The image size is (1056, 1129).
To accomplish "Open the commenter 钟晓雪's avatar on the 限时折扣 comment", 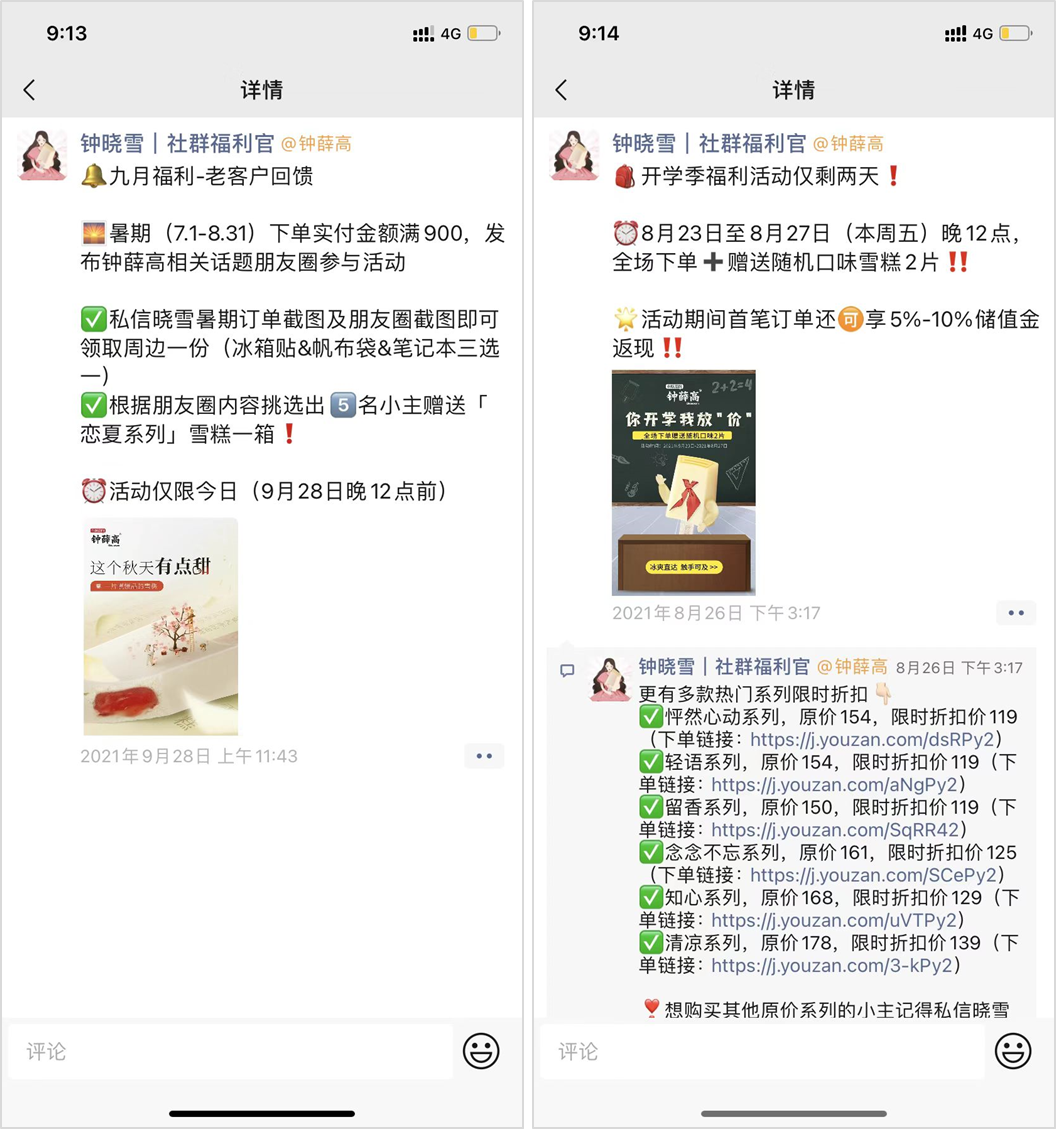I will click(x=610, y=679).
